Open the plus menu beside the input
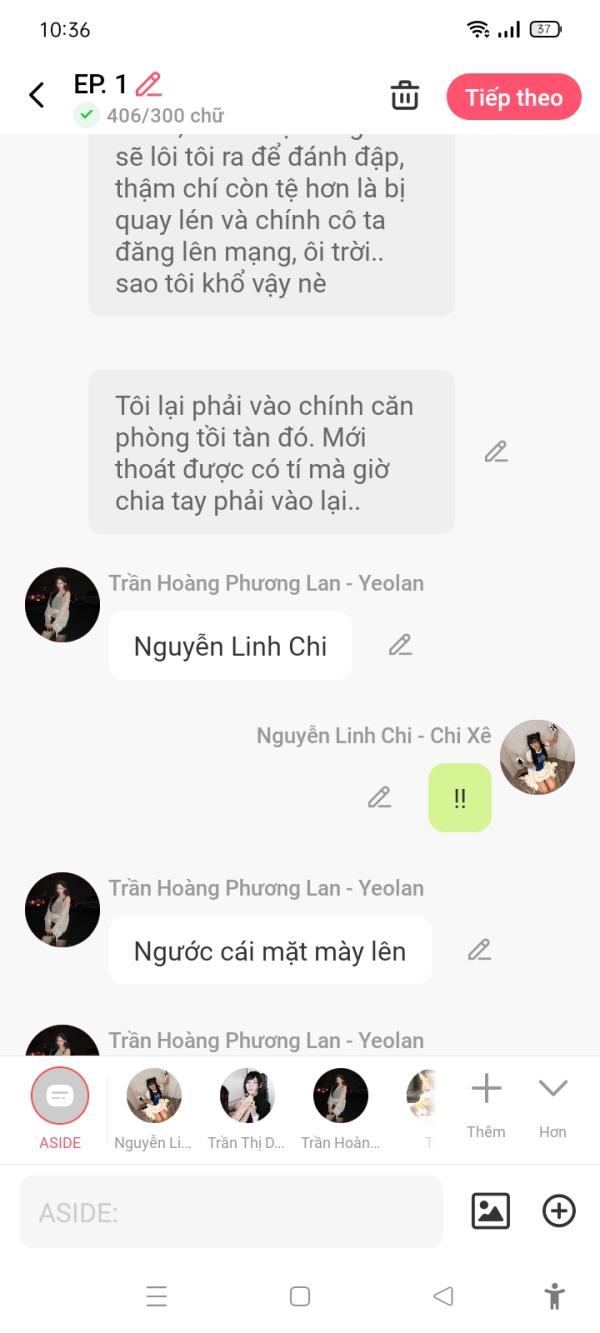The image size is (600, 1333). pyautogui.click(x=558, y=1211)
